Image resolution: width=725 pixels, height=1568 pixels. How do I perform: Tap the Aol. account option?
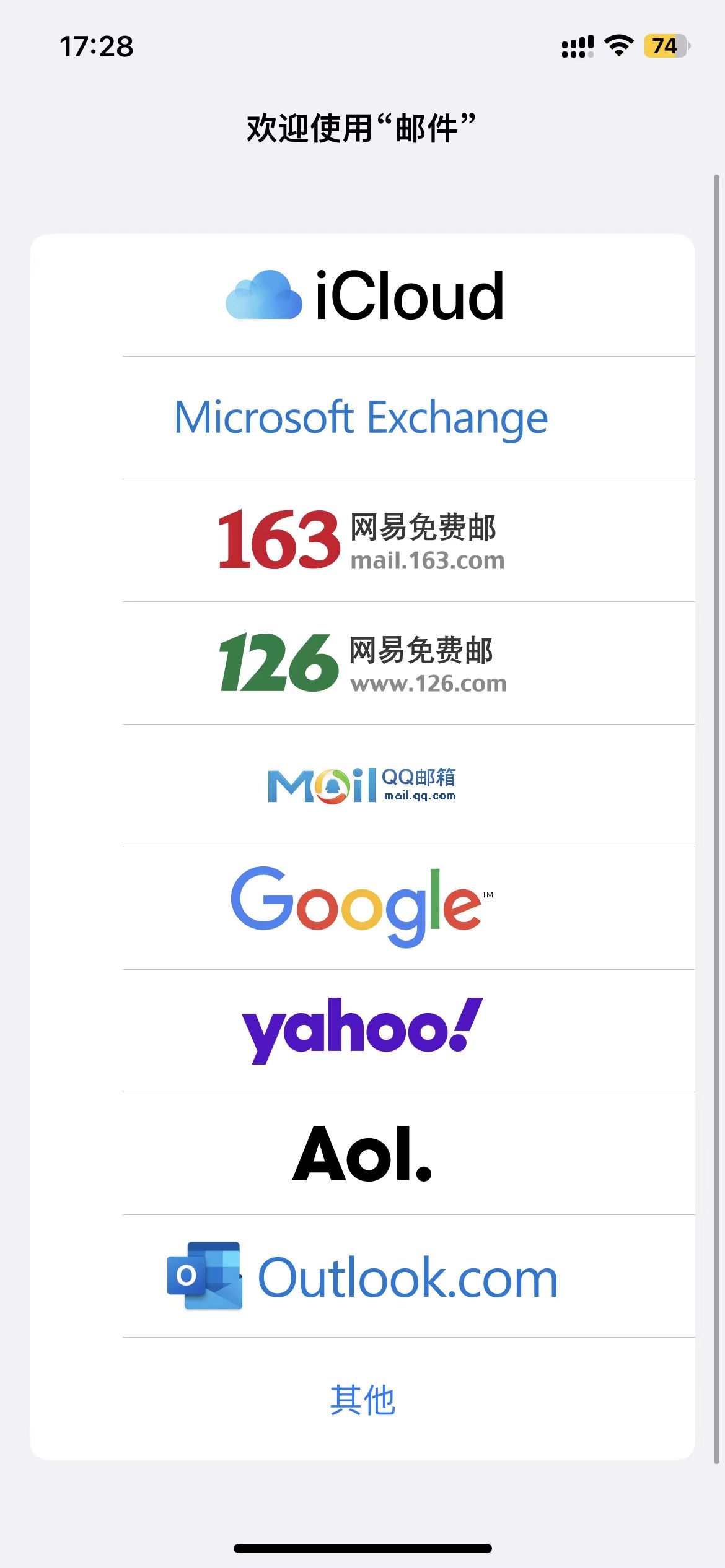coord(362,1154)
